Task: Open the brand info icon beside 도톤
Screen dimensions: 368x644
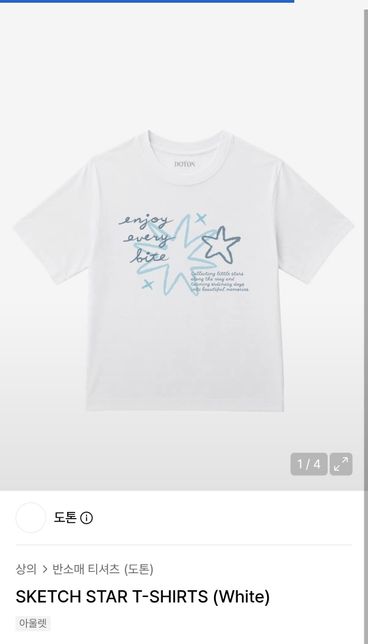Action: 86,518
